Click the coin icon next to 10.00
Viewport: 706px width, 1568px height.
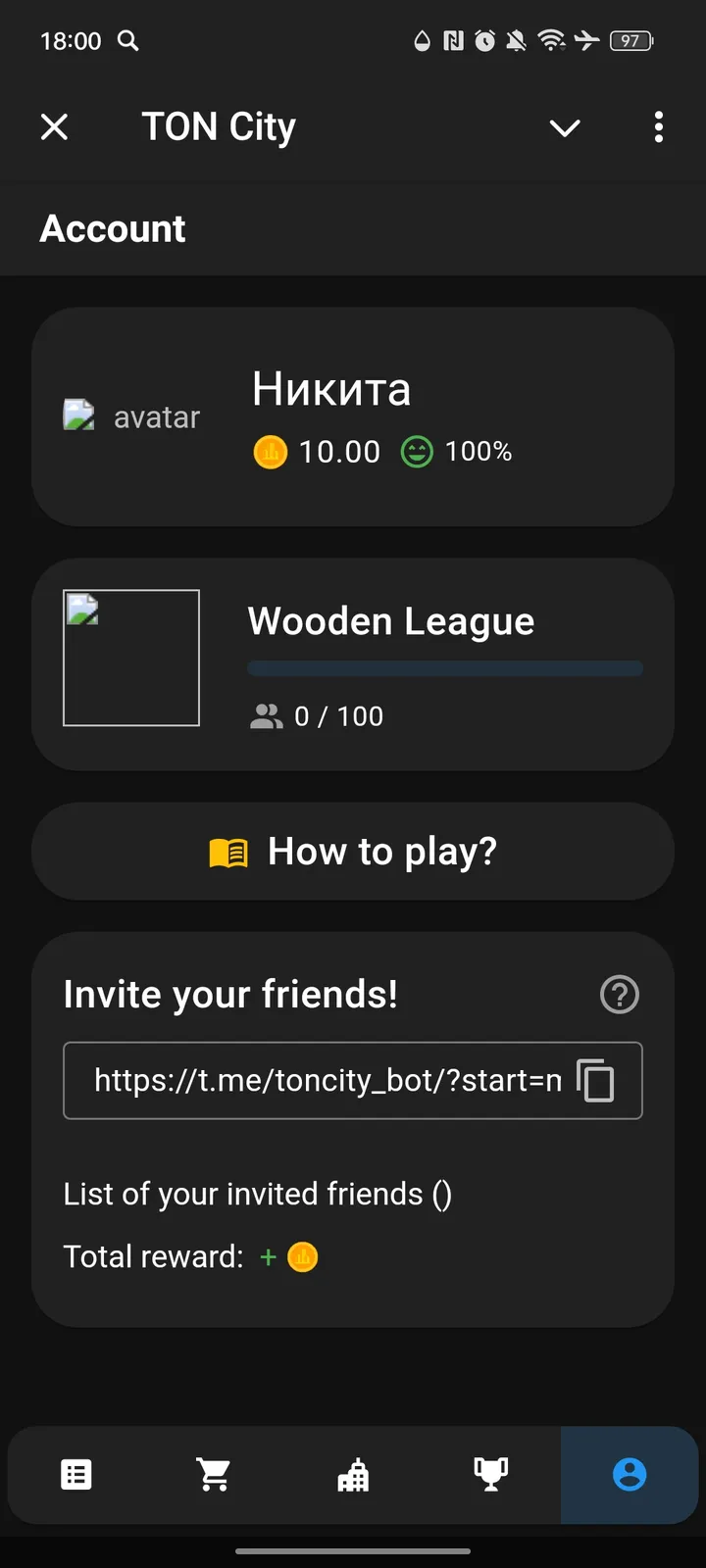pos(271,452)
